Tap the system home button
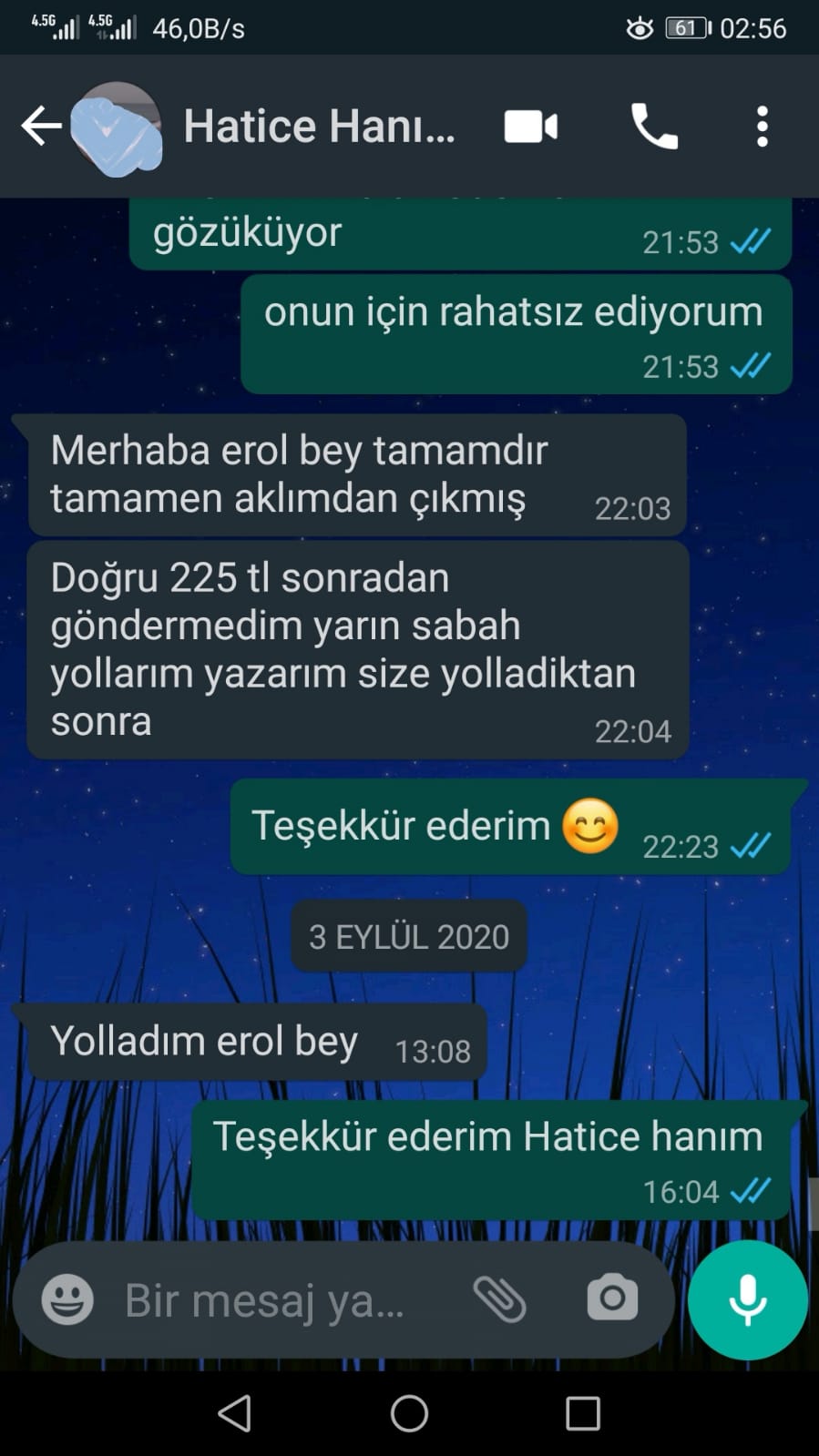Image resolution: width=819 pixels, height=1456 pixels. (409, 1413)
